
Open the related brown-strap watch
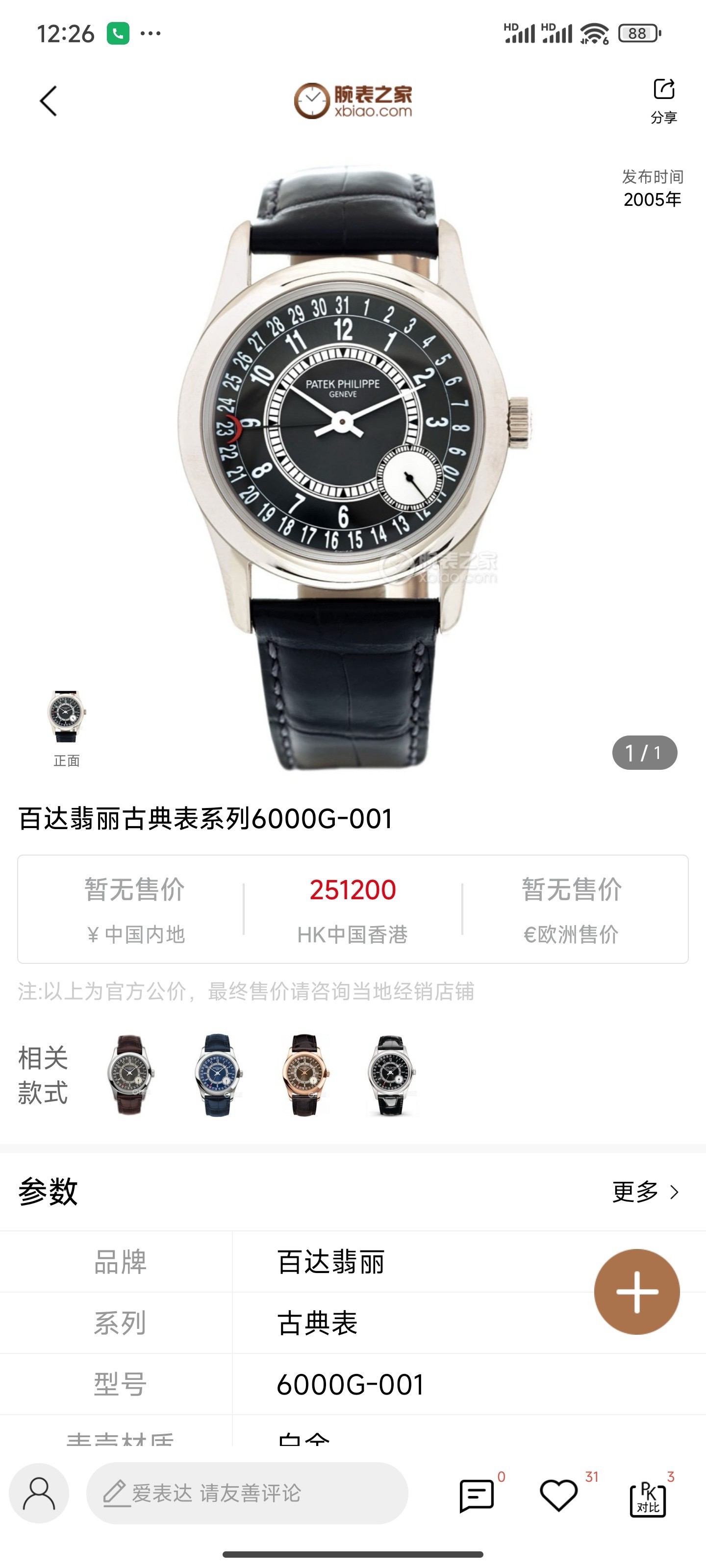tap(130, 1075)
